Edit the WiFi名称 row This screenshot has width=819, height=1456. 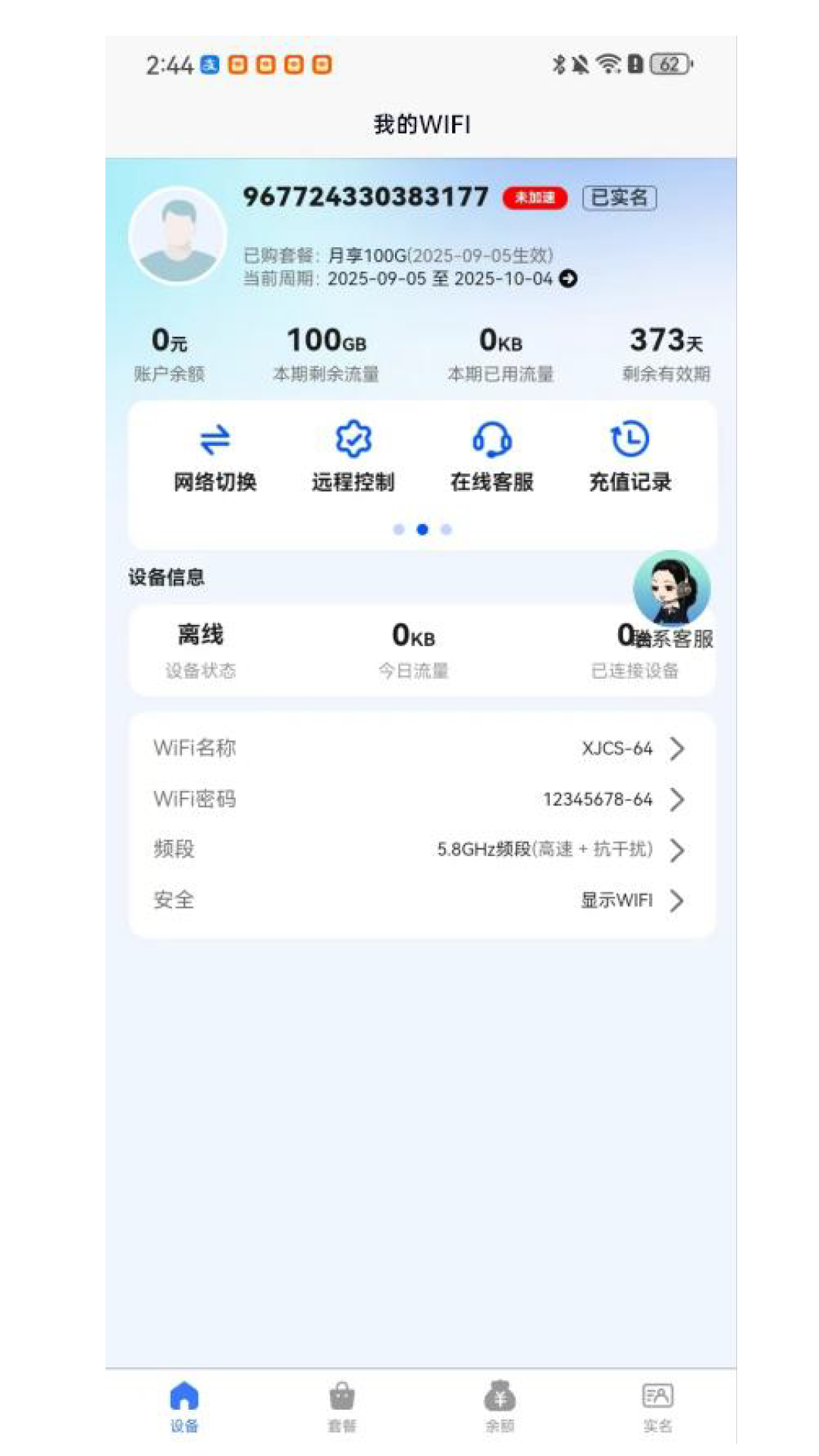coord(422,748)
